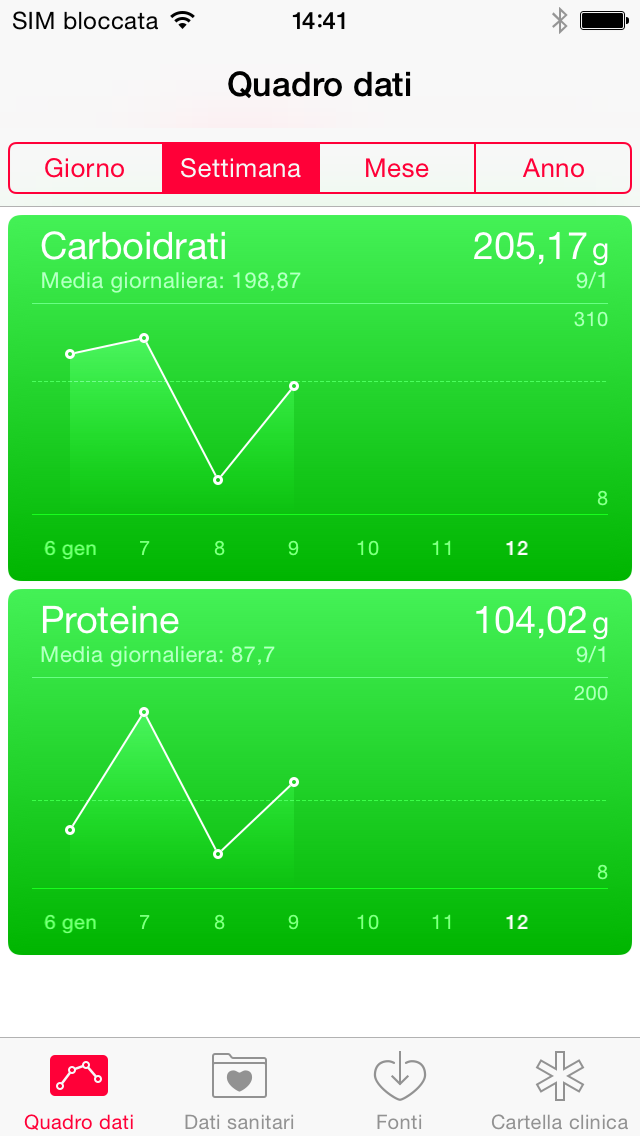
Task: Switch to the Cartella clinica tab
Action: point(560,1086)
